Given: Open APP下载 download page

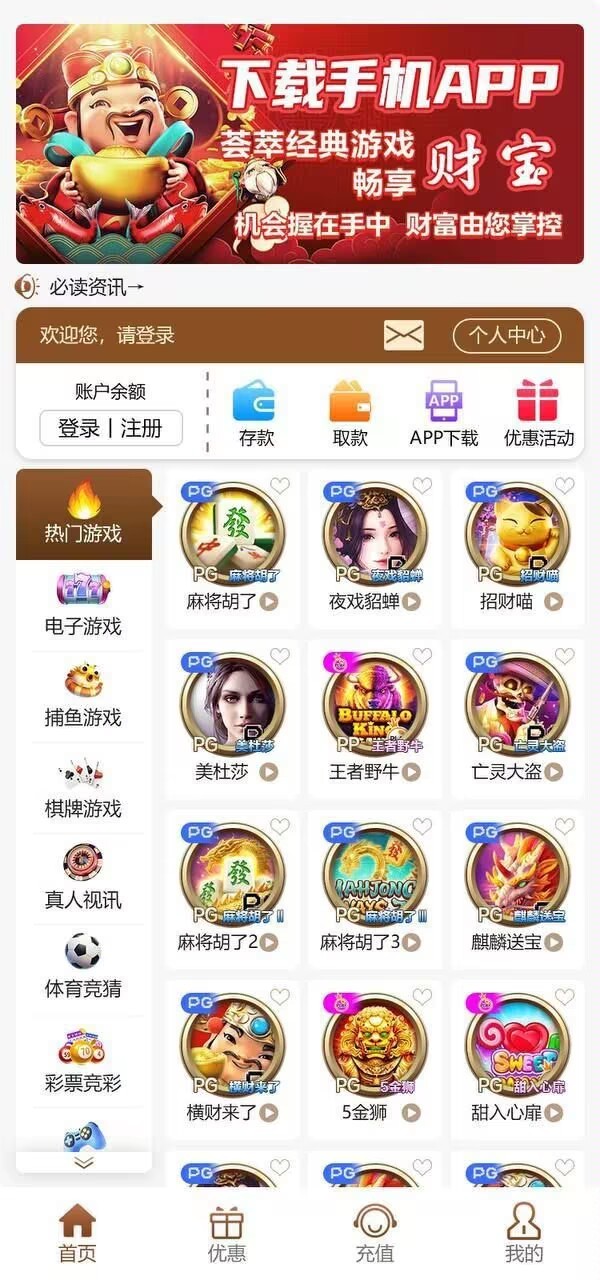Looking at the screenshot, I should 444,414.
